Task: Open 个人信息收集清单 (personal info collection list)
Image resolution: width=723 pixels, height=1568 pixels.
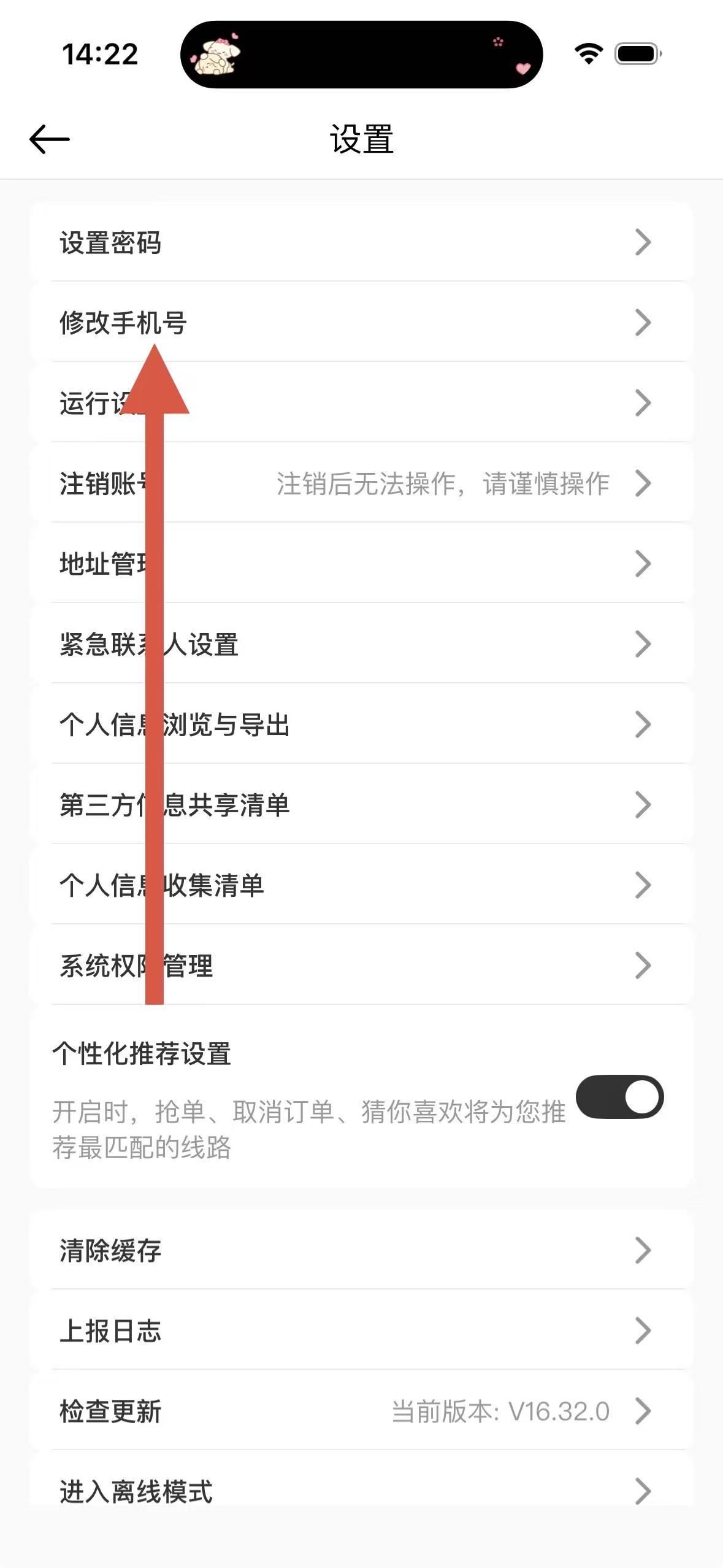Action: click(361, 885)
